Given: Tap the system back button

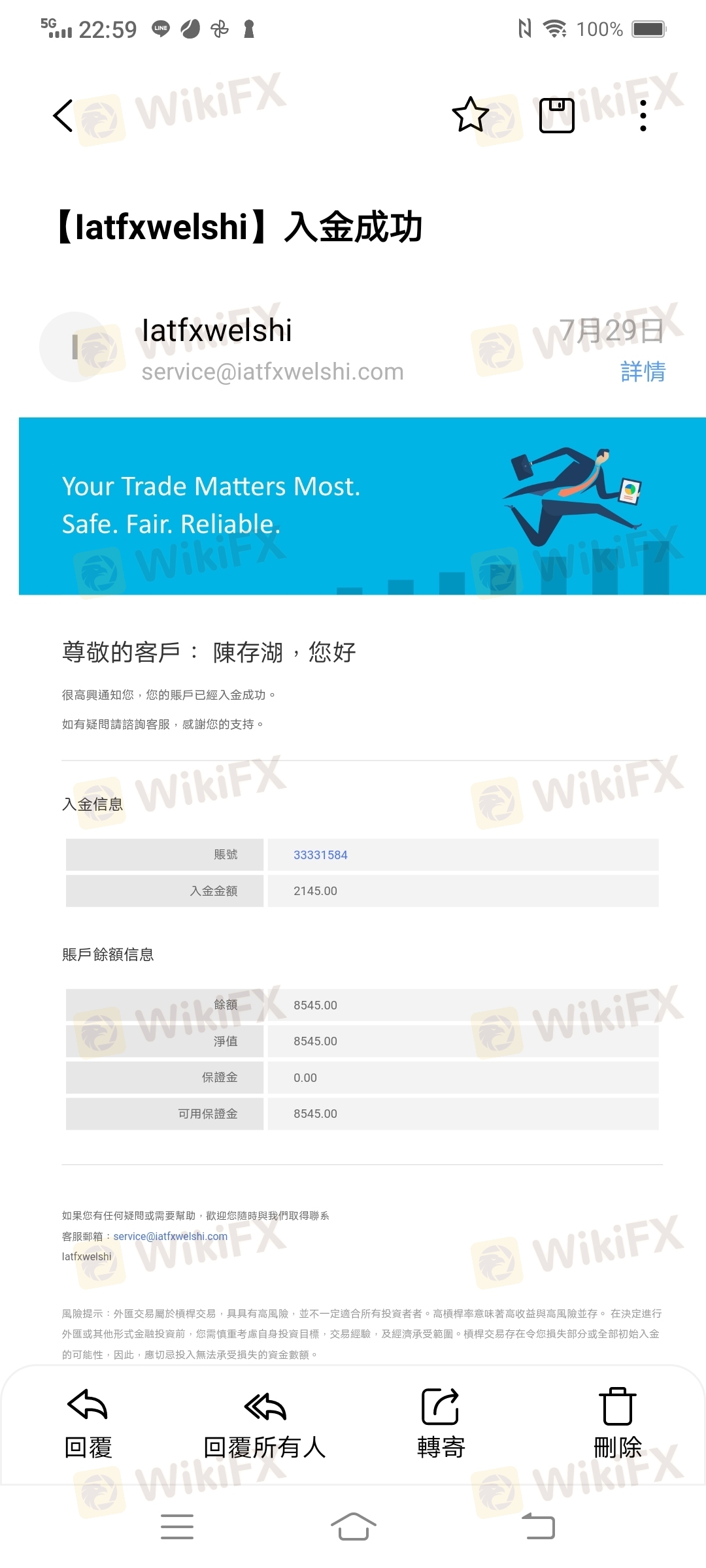Looking at the screenshot, I should click(x=538, y=1527).
